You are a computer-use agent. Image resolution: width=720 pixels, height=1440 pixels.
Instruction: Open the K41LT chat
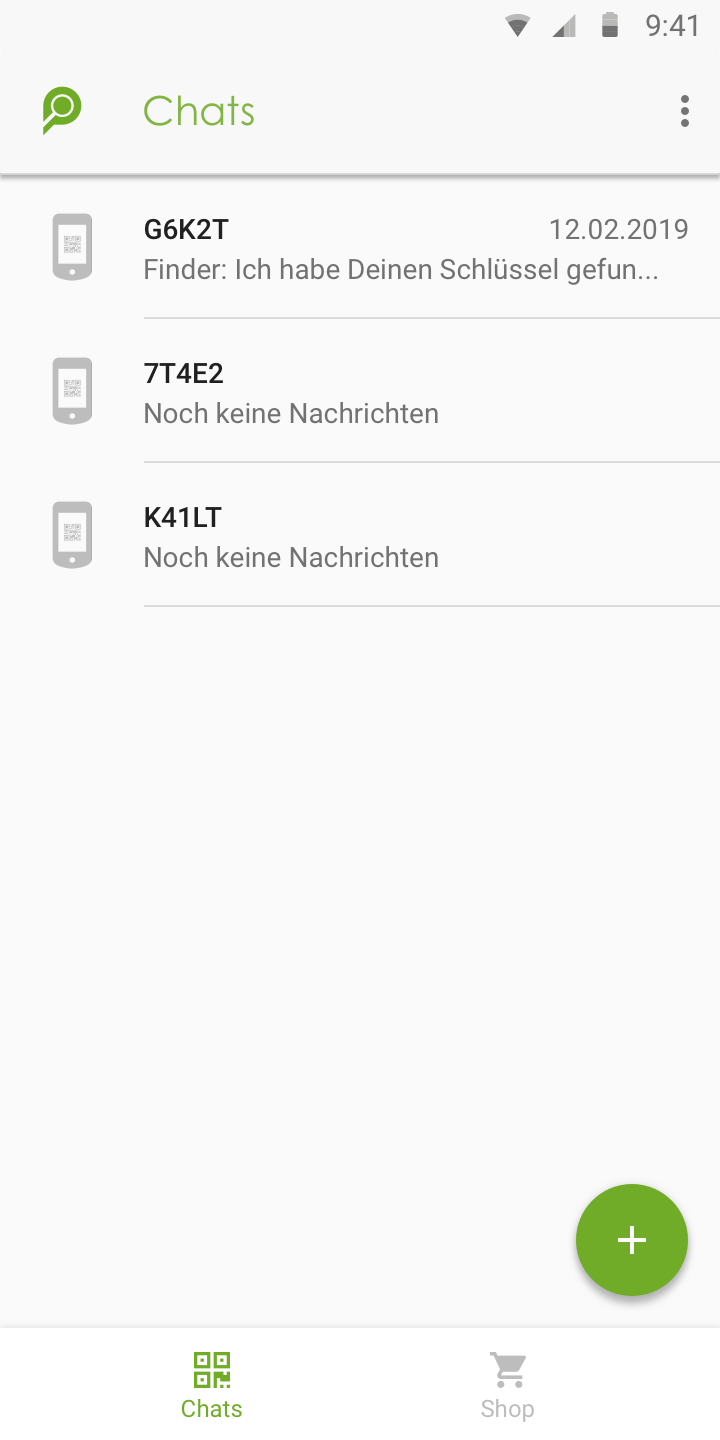(x=360, y=535)
